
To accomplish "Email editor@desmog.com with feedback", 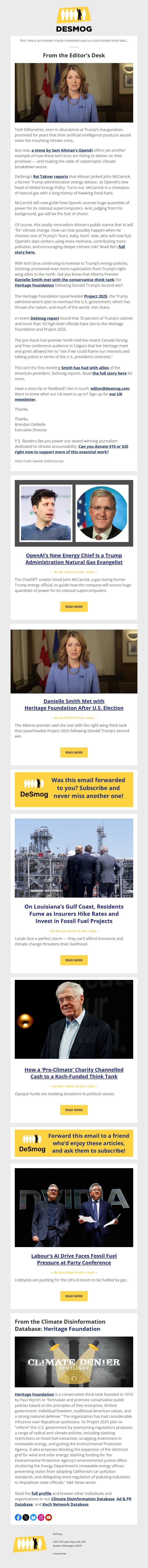I will pos(110,388).
